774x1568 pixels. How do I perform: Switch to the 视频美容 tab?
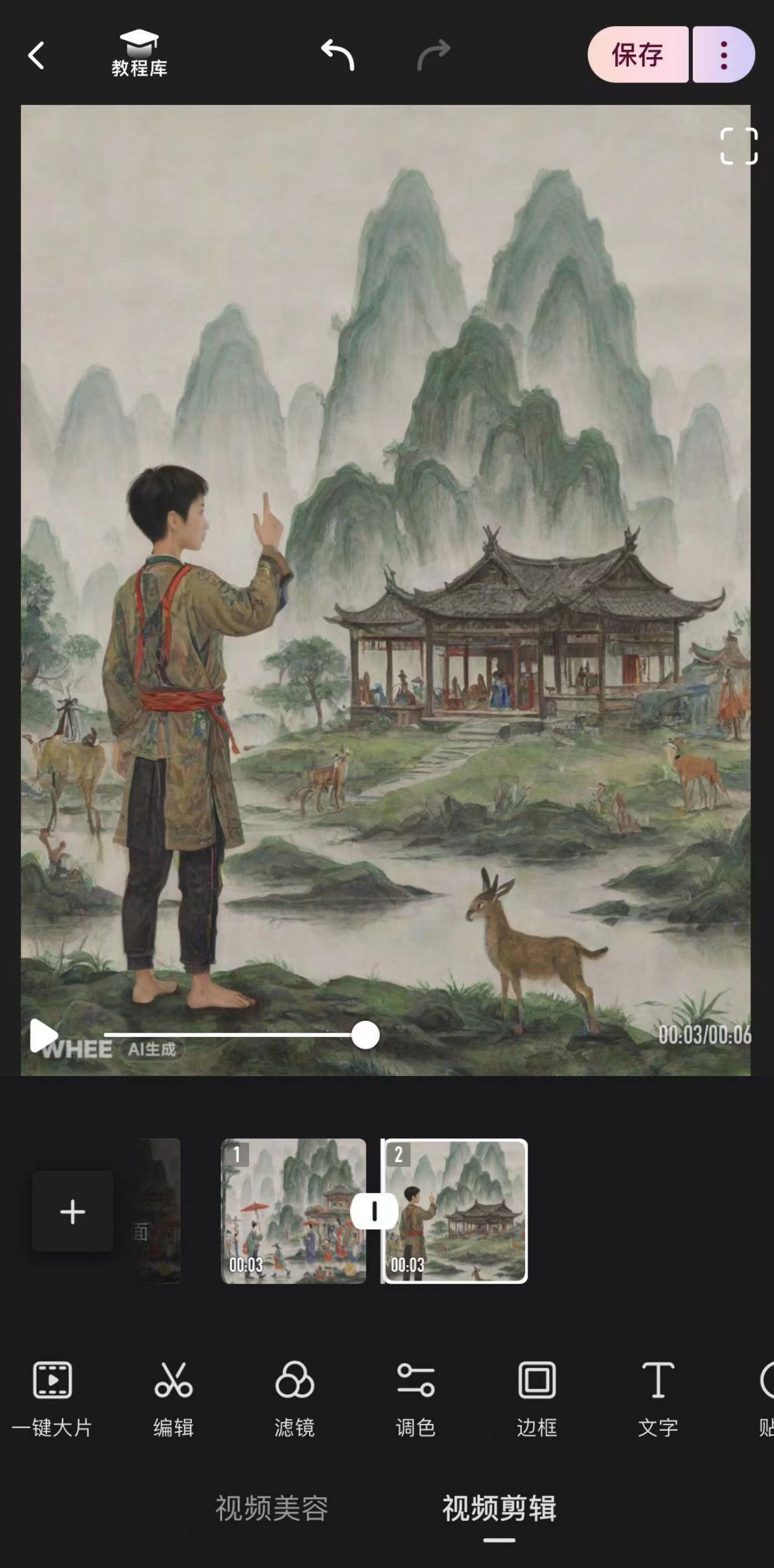pos(272,1508)
